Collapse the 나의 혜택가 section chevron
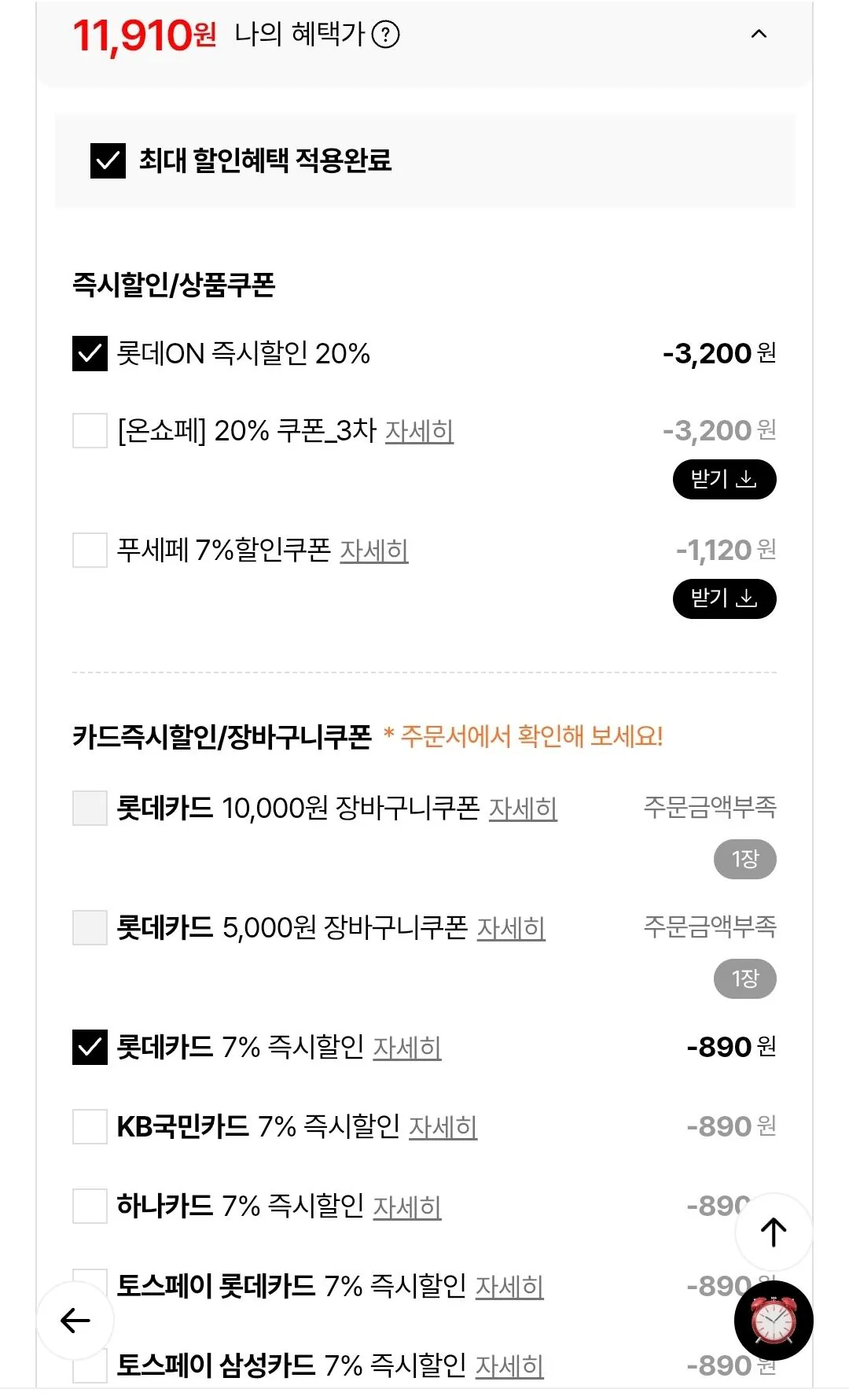This screenshot has width=849, height=1400. coord(757,34)
